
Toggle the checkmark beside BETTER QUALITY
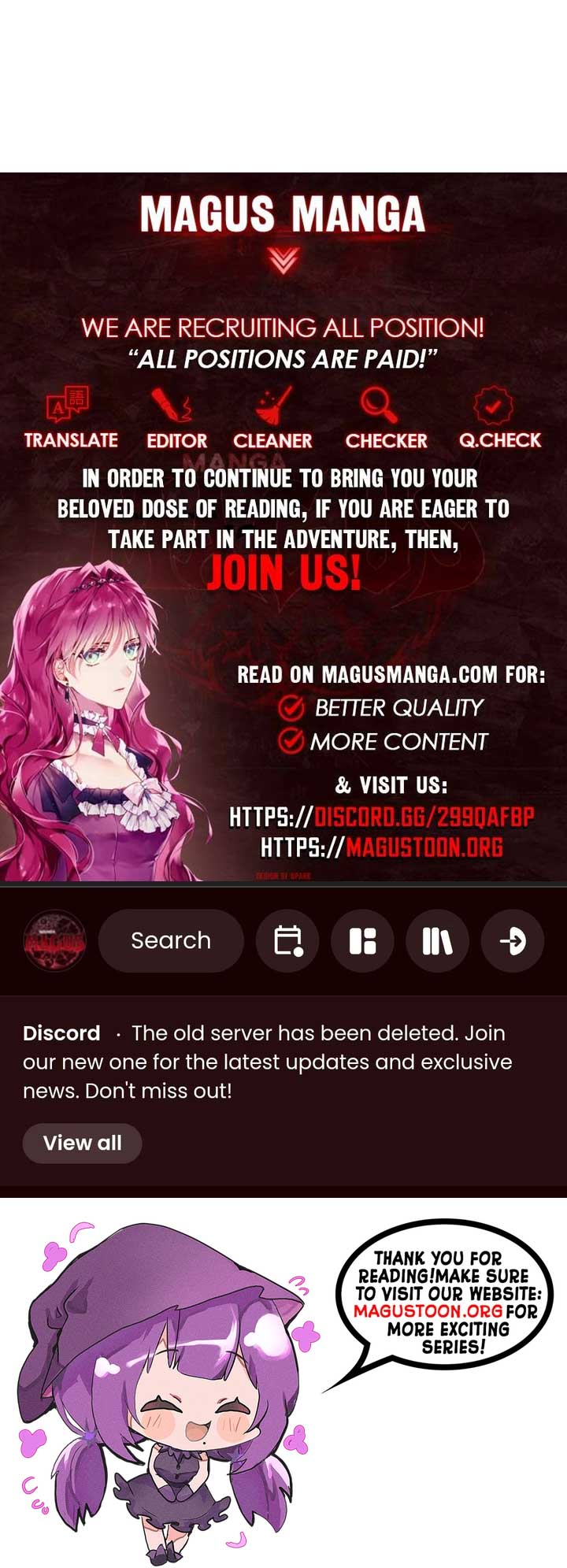coord(291,708)
